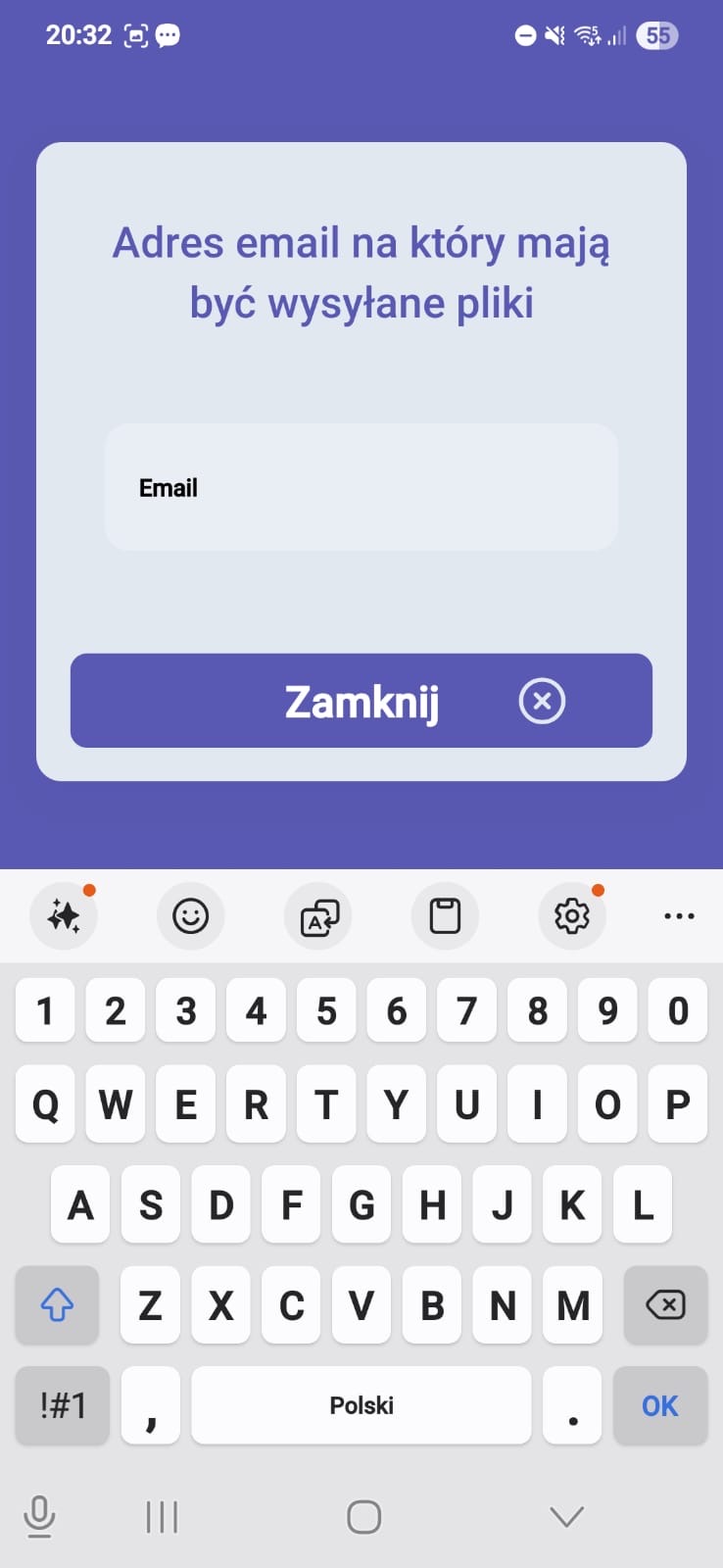
Task: Go to the home screen
Action: pyautogui.click(x=363, y=1517)
